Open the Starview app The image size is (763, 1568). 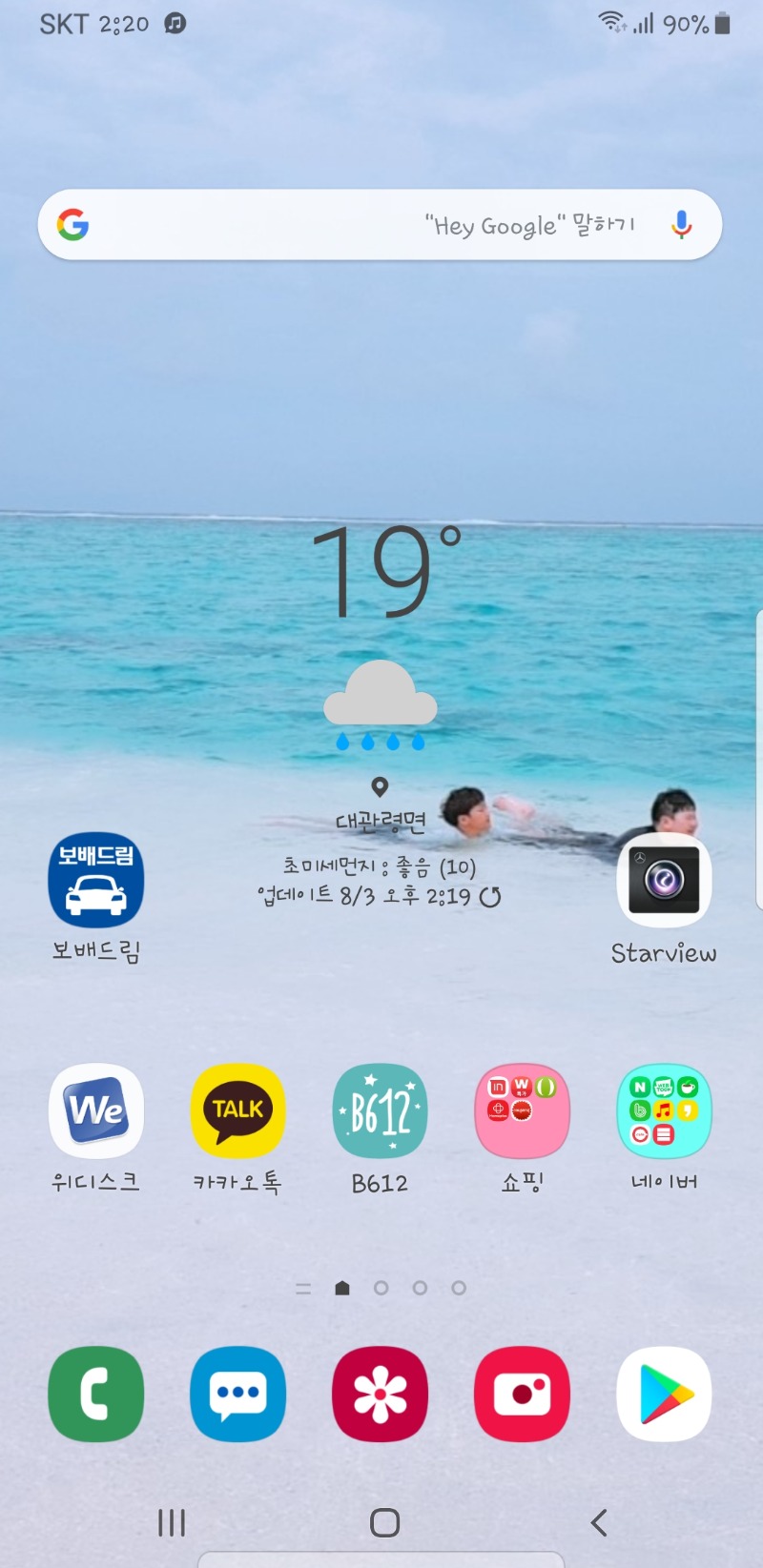click(x=664, y=882)
